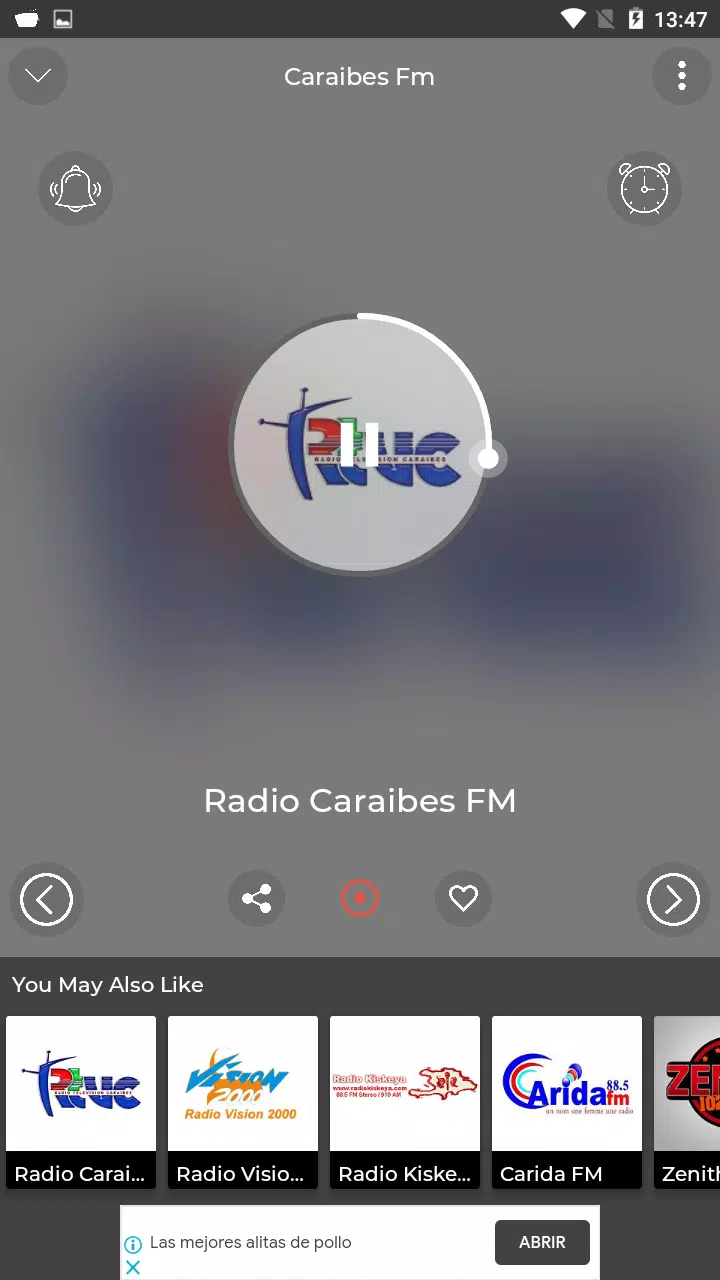
Task: Add station to favorites with heart
Action: tap(463, 898)
